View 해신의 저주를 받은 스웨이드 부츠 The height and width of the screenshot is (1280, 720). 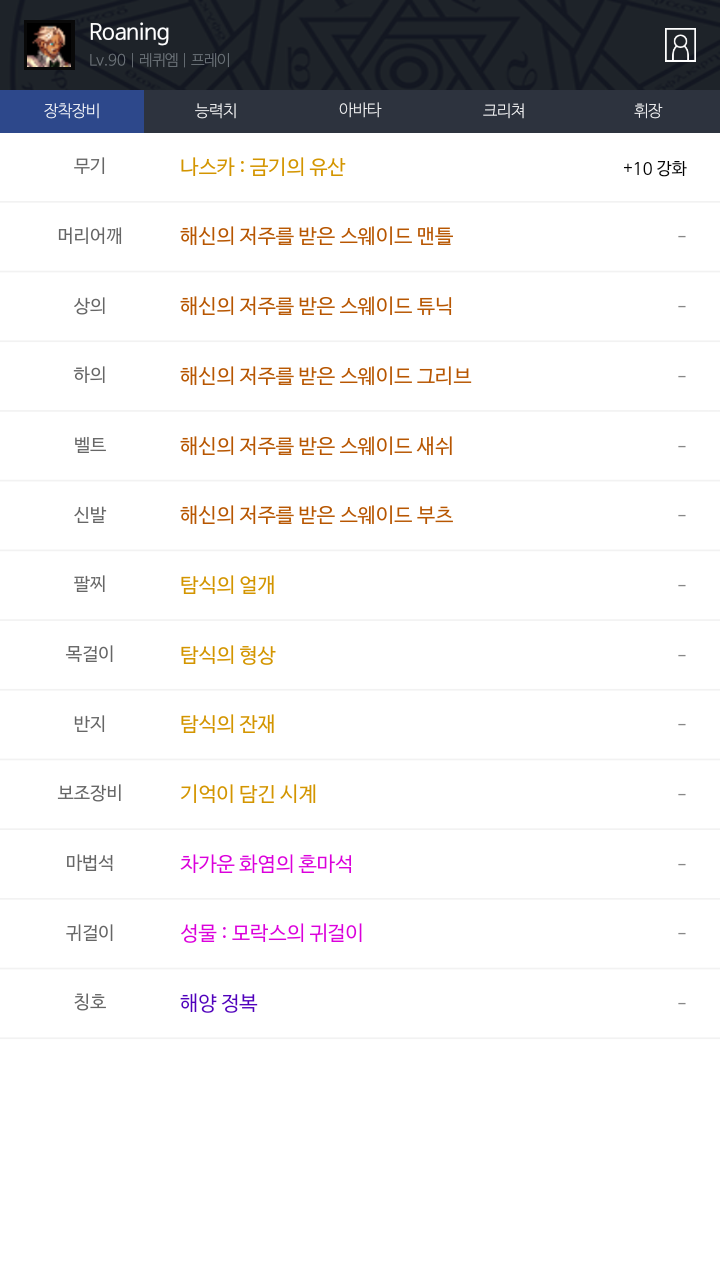pos(316,515)
